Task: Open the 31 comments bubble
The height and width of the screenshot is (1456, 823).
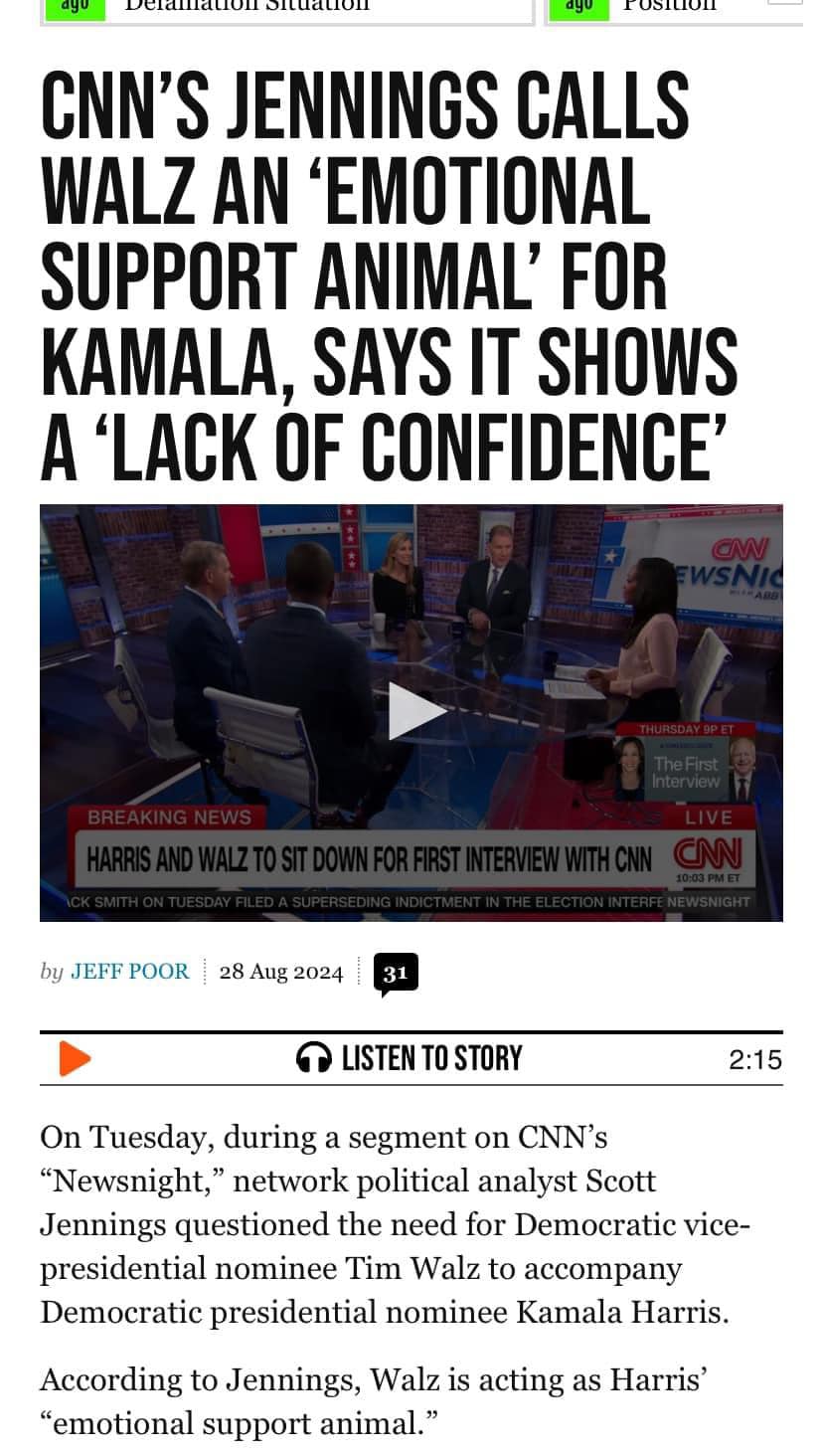Action: (x=396, y=974)
